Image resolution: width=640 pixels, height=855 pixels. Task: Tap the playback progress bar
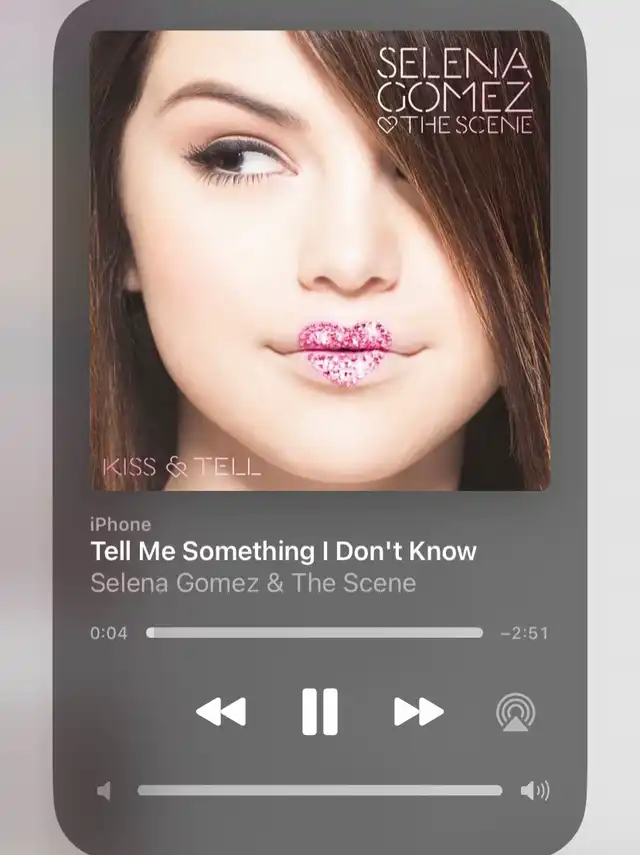314,632
